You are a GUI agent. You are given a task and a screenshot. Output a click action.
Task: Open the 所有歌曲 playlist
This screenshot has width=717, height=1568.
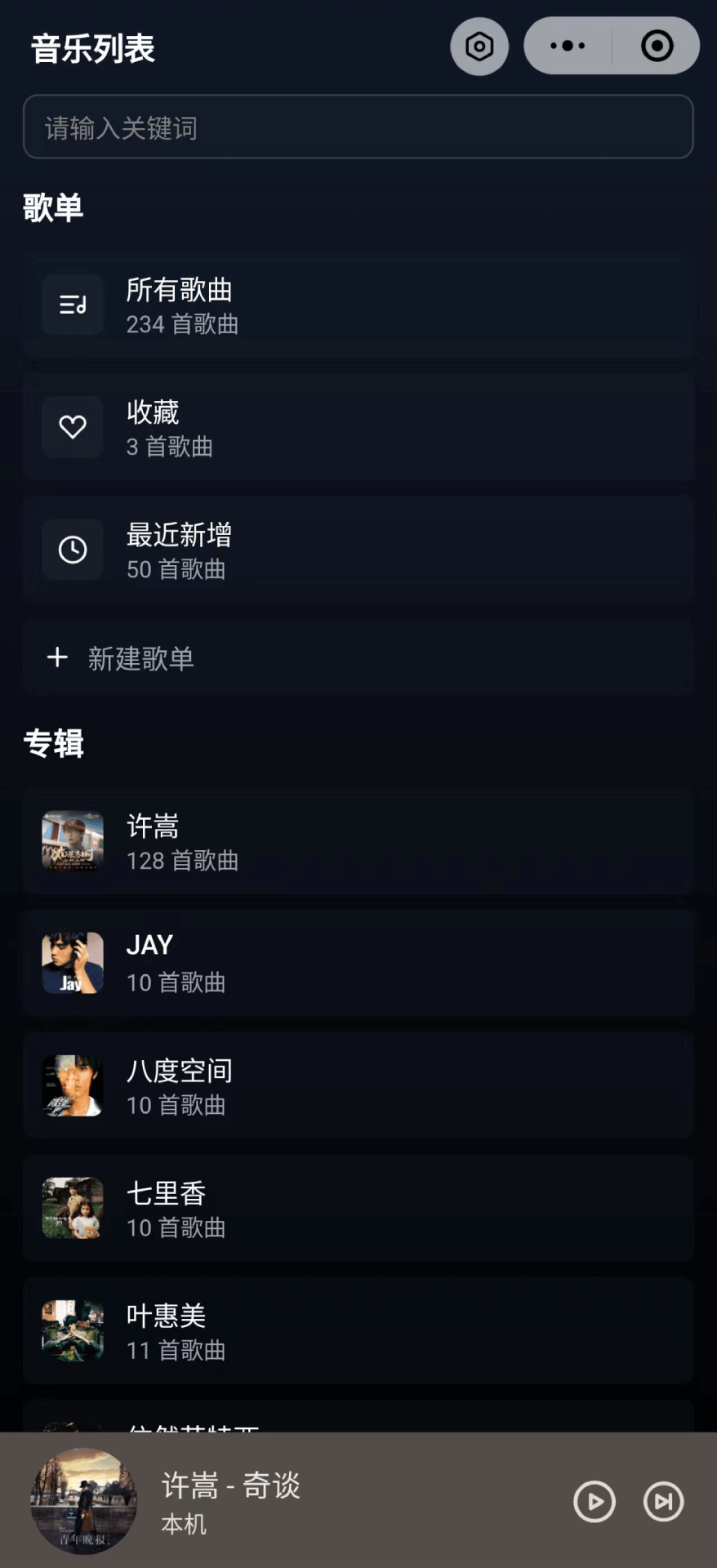tap(358, 305)
